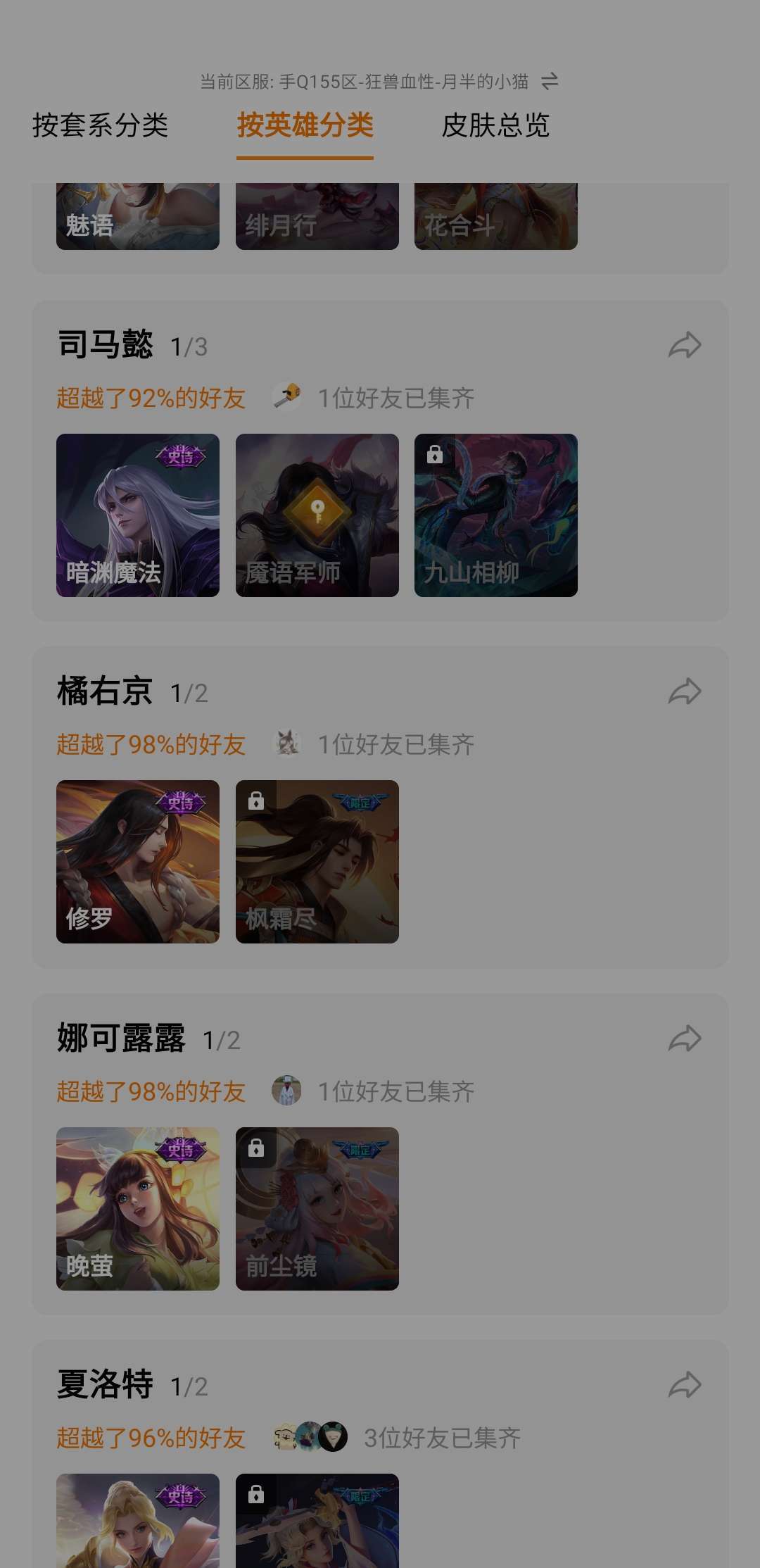This screenshot has height=1568, width=760.
Task: Select the 按英雄分类 tab
Action: (305, 126)
